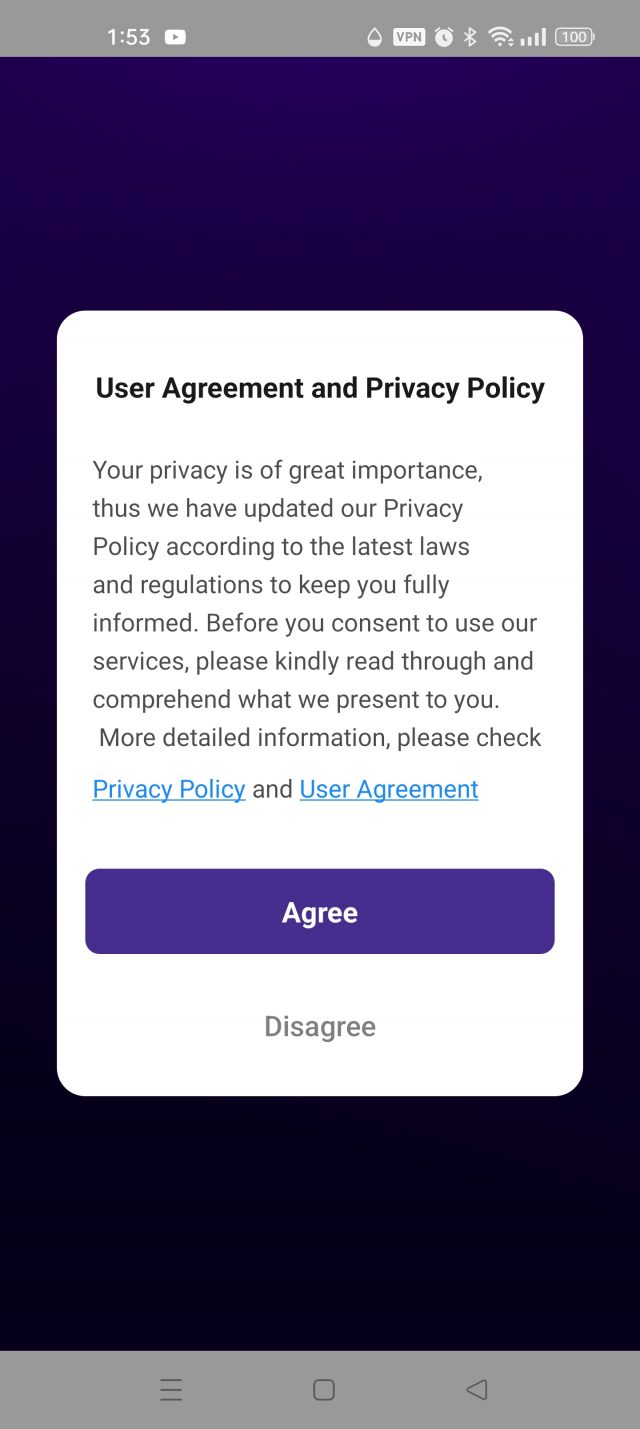The height and width of the screenshot is (1429, 640).
Task: Open the Privacy Policy link
Action: click(x=169, y=789)
